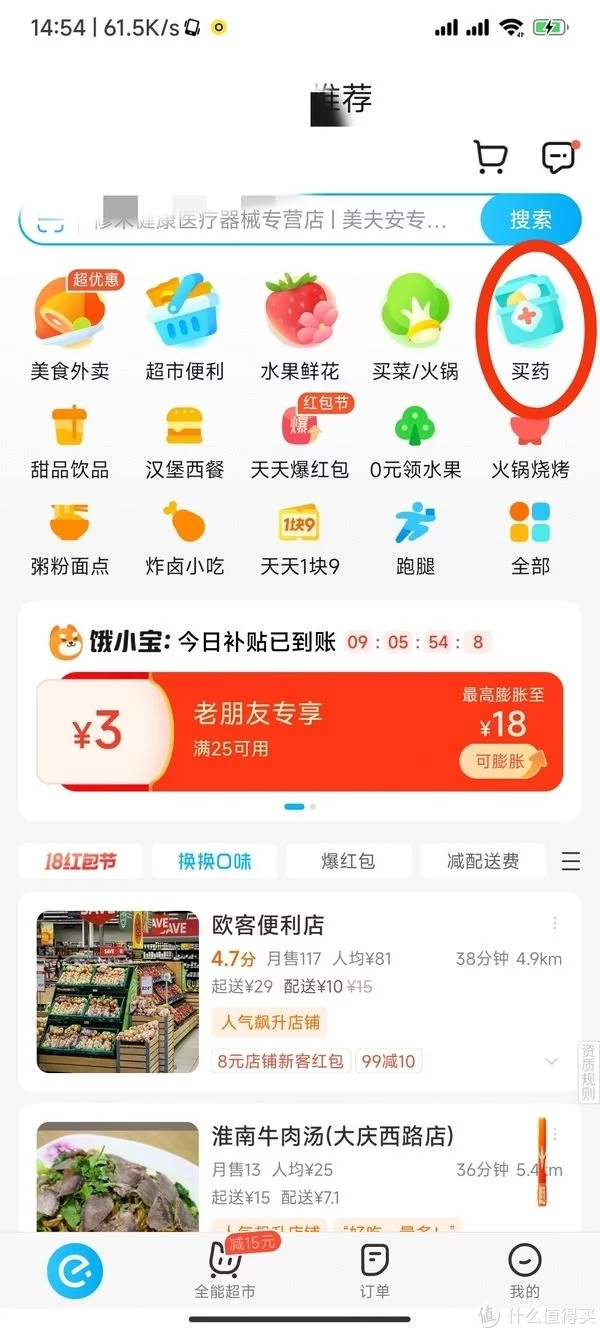Tap 可膨胀 coupon button

tap(503, 761)
